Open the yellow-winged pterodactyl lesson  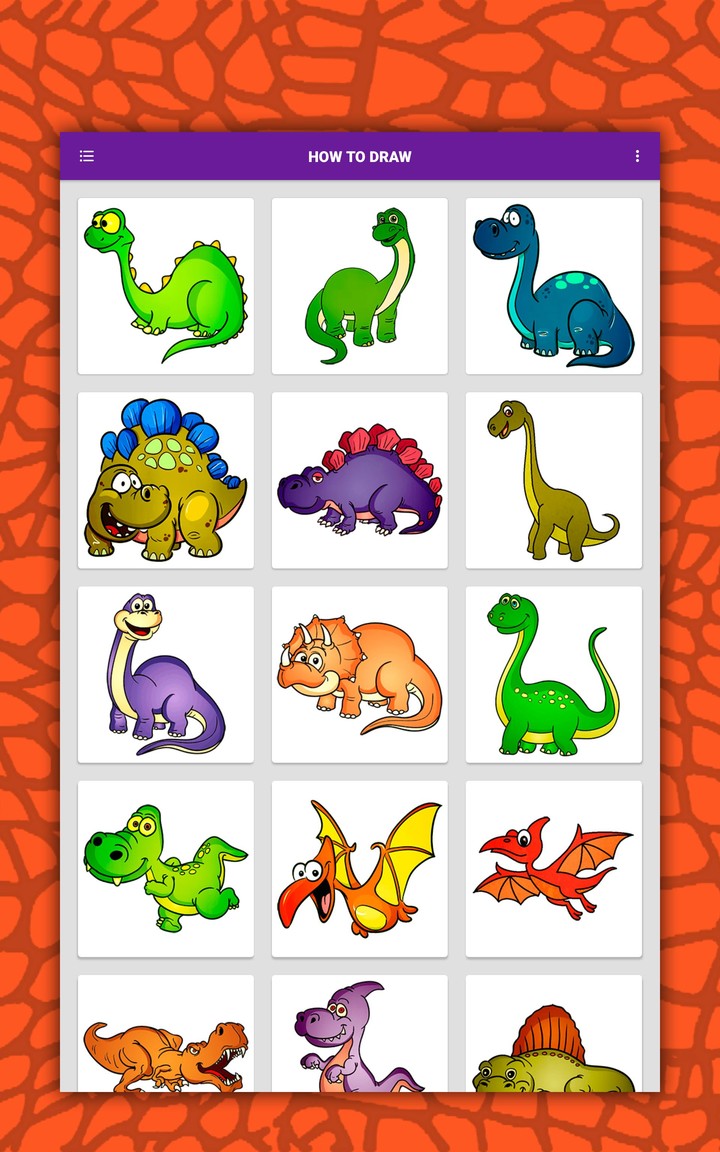click(x=359, y=868)
